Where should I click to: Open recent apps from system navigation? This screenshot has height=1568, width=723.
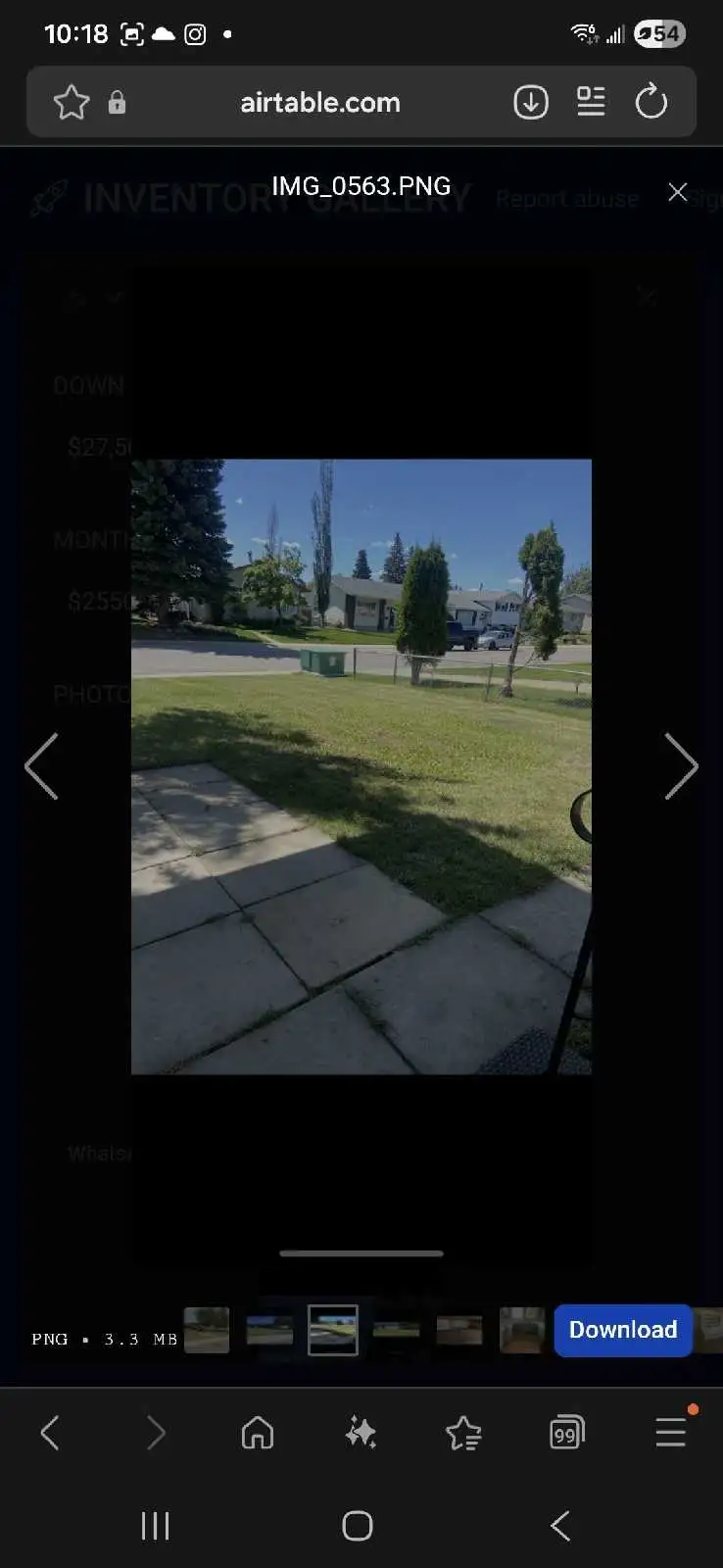click(155, 1525)
